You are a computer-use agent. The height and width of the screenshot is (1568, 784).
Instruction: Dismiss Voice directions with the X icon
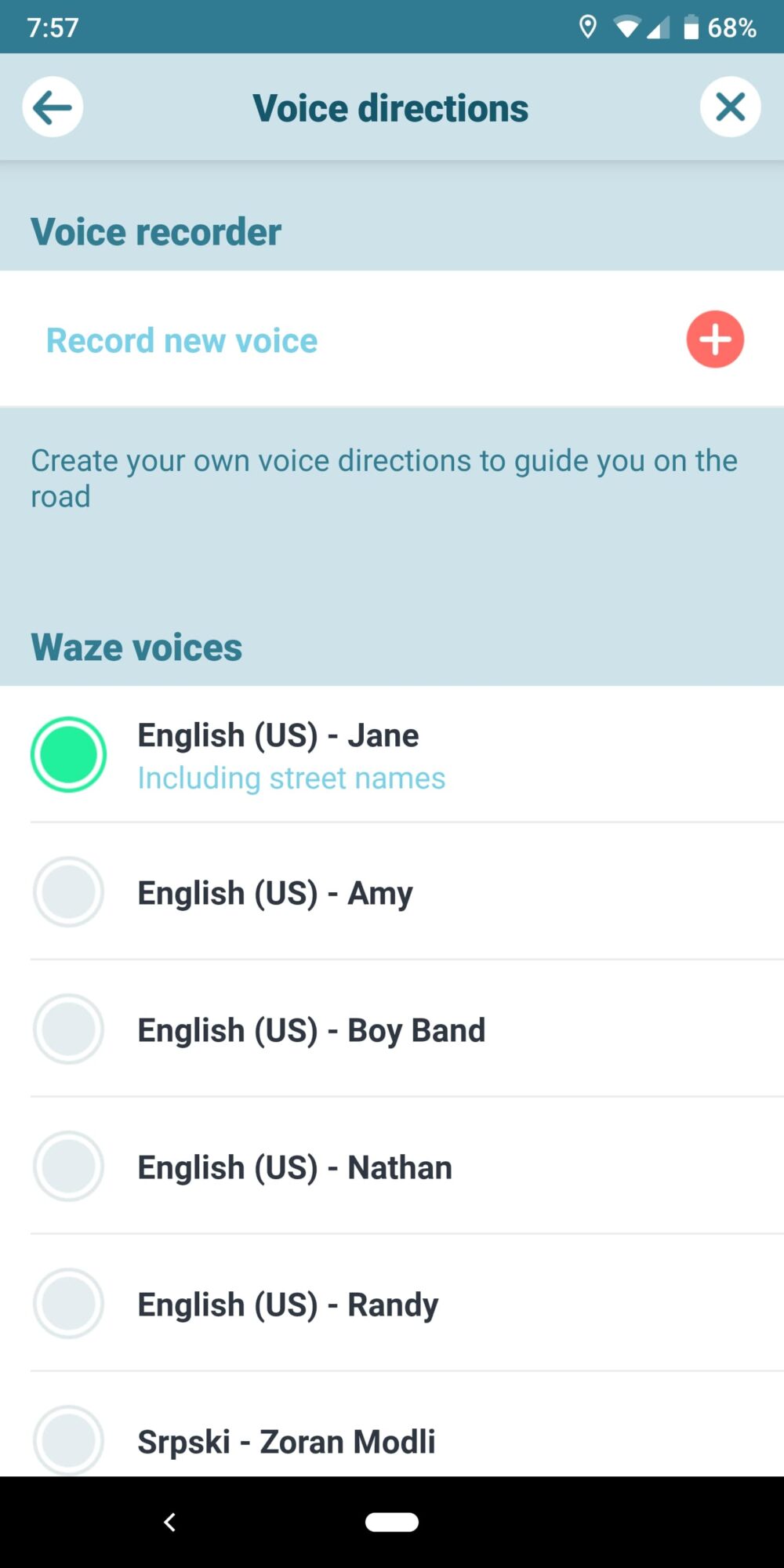pos(730,107)
